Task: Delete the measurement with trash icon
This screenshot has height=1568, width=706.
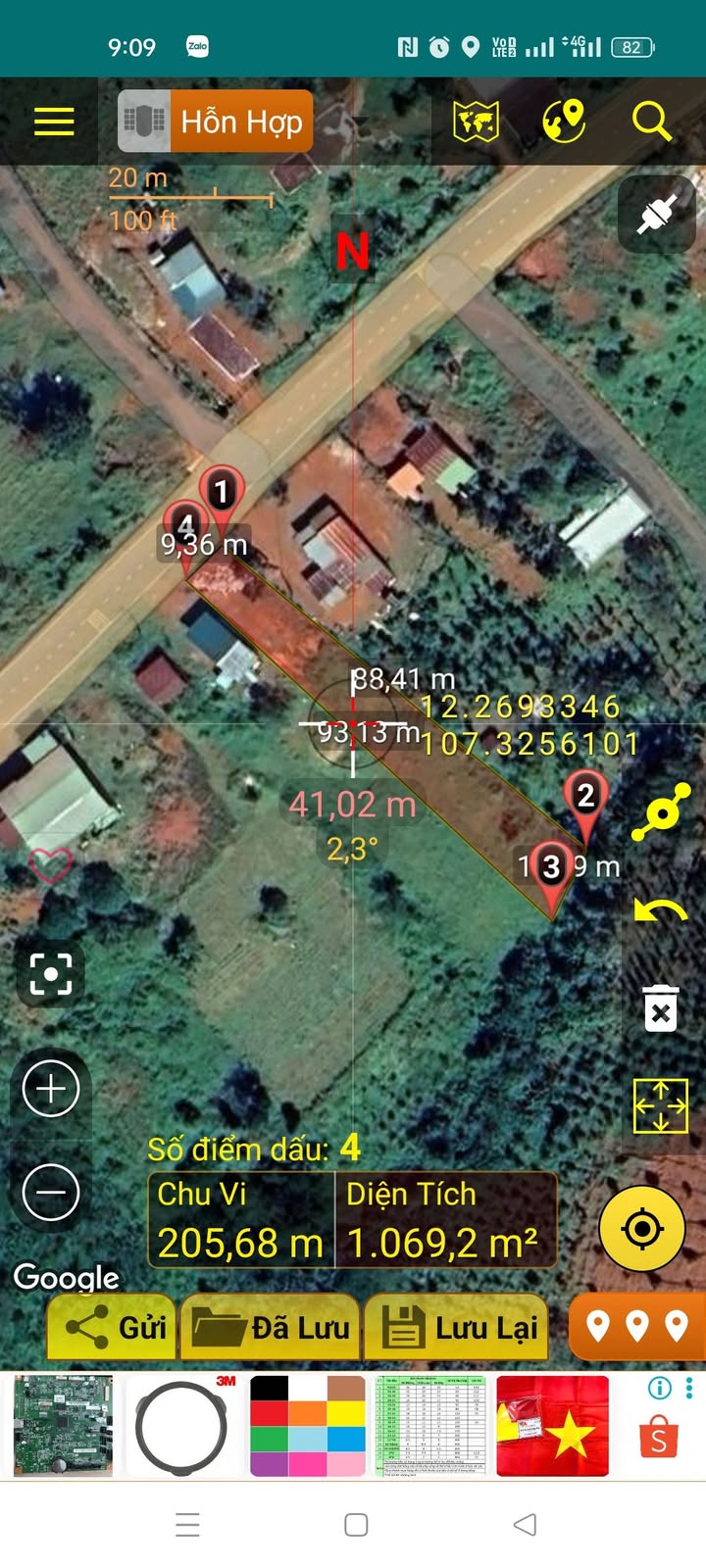Action: coord(661,1008)
